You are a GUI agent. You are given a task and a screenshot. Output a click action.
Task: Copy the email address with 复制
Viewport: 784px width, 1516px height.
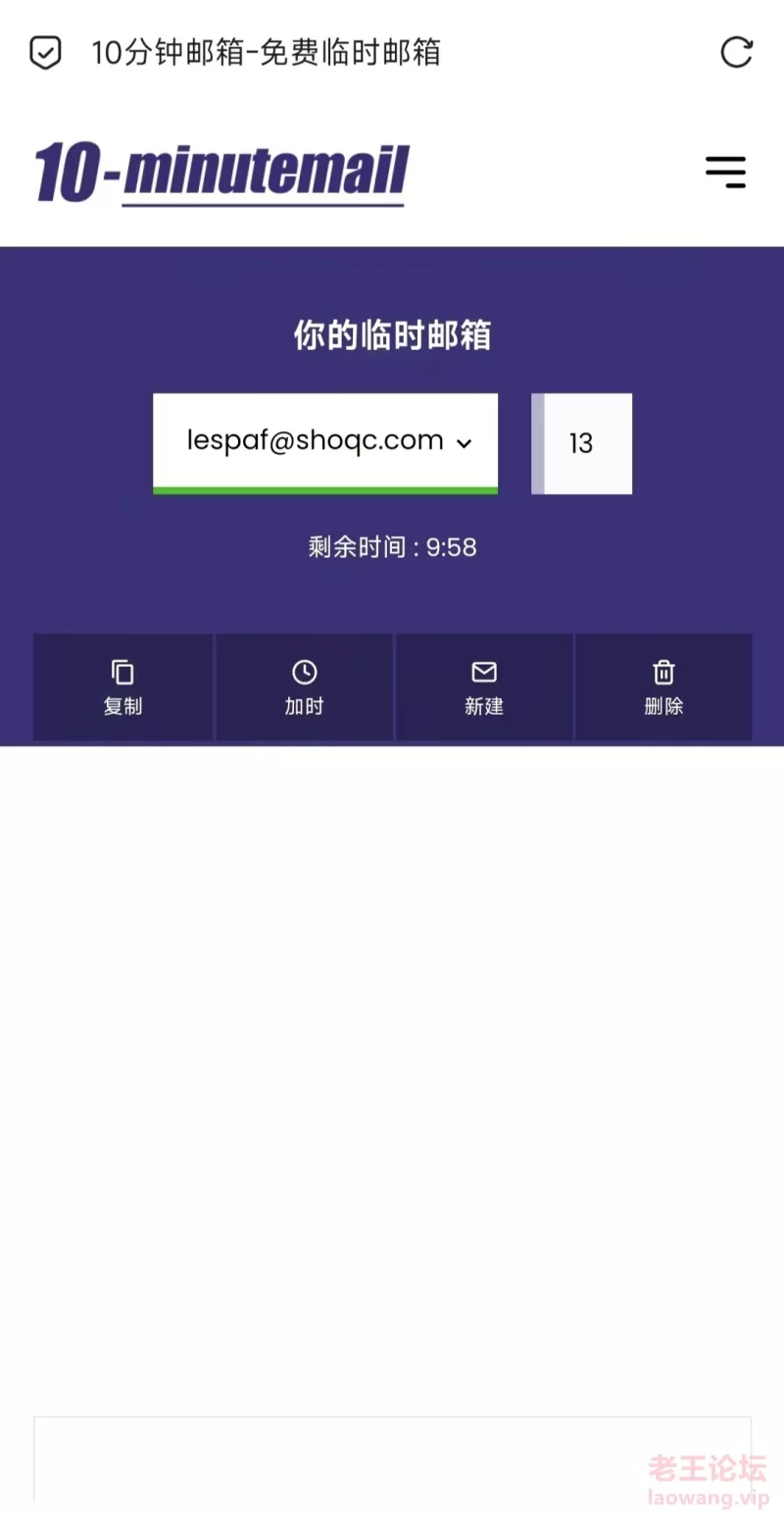[x=122, y=687]
